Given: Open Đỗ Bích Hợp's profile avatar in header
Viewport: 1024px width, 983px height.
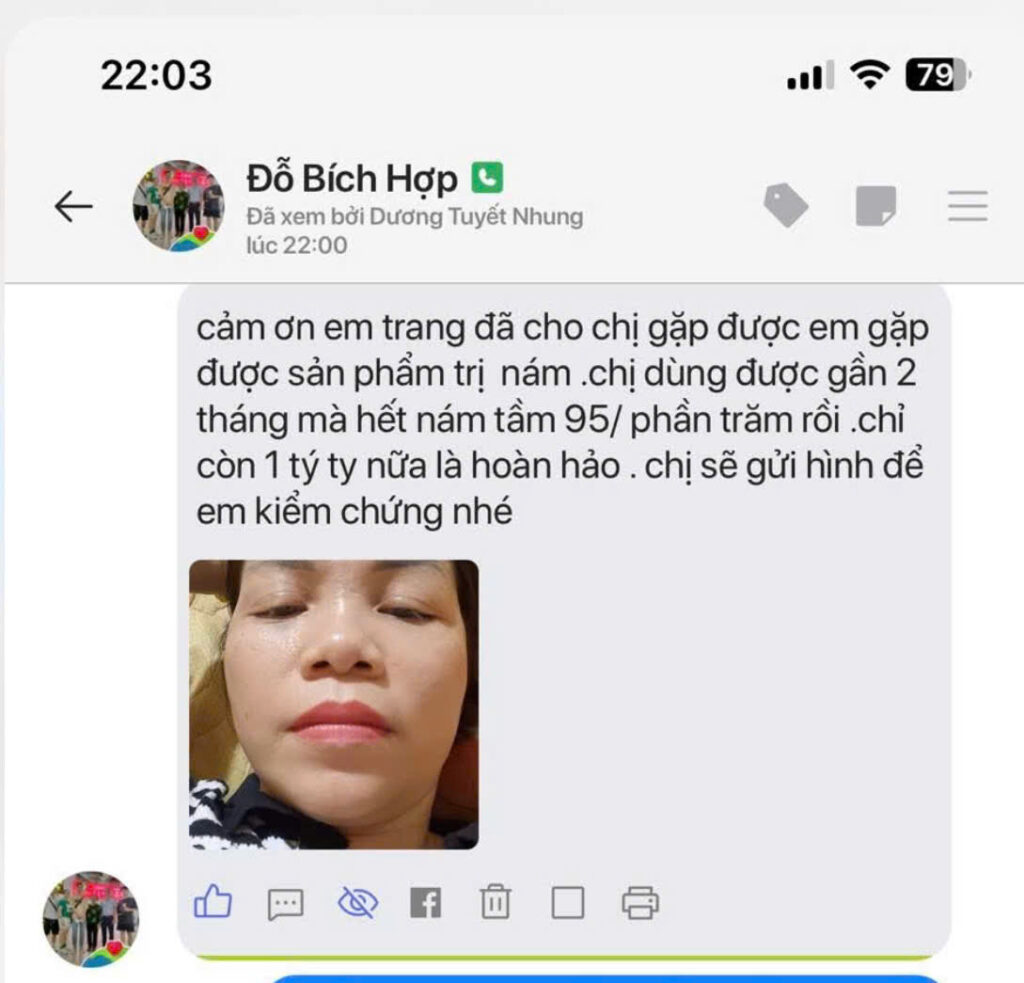Looking at the screenshot, I should pos(178,206).
